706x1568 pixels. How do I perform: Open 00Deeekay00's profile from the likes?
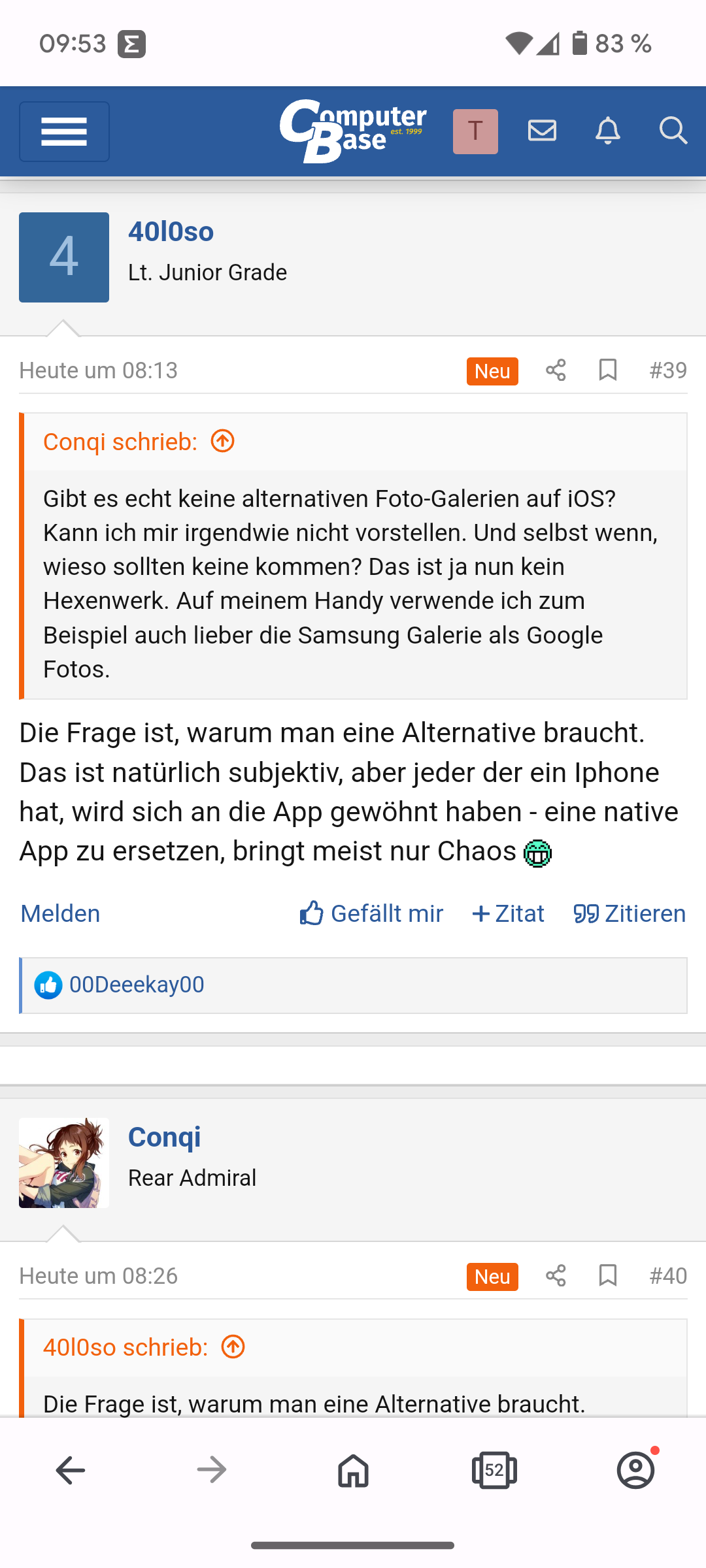pos(137,985)
